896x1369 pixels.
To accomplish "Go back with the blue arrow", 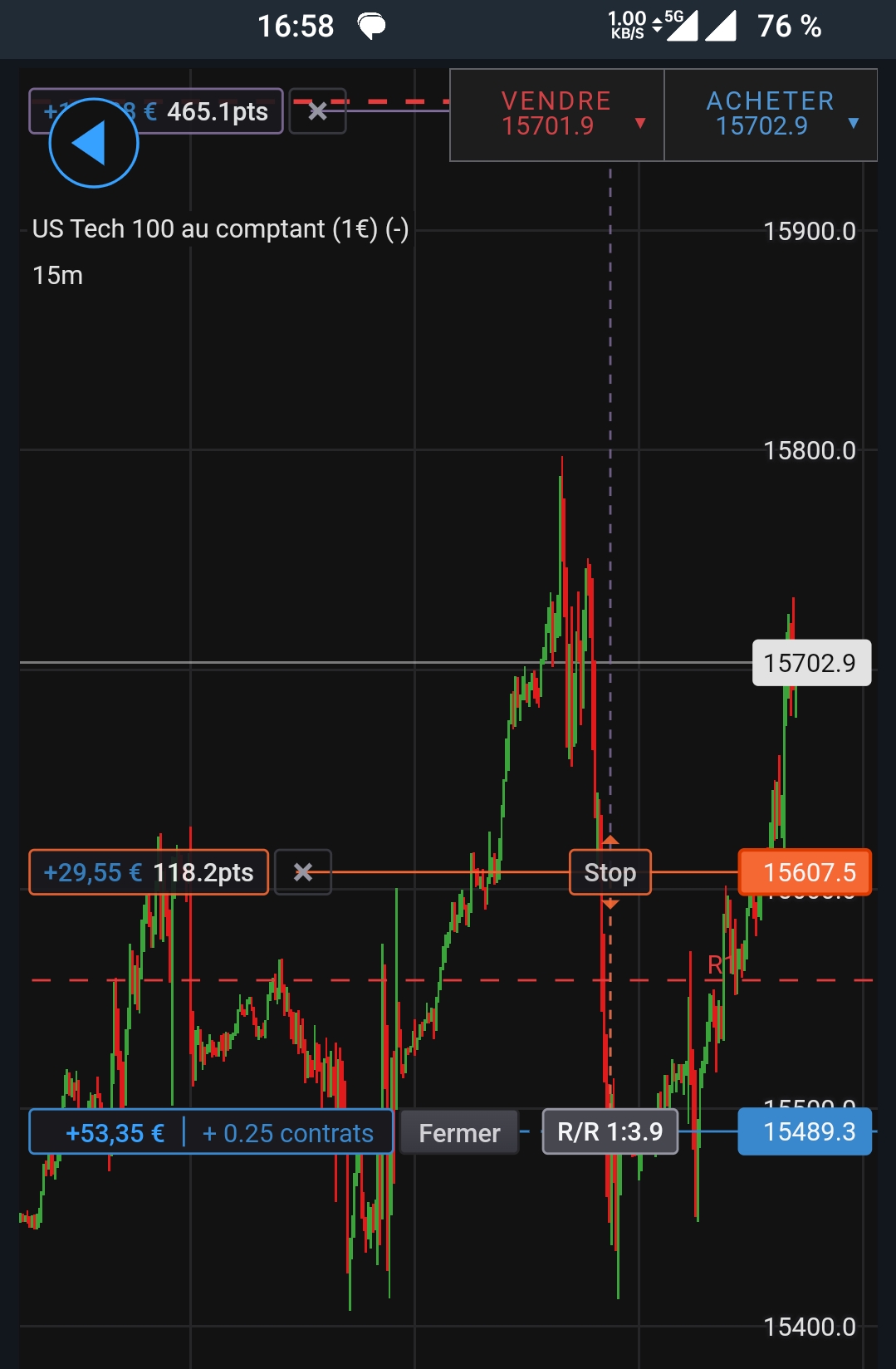I will click(x=93, y=143).
